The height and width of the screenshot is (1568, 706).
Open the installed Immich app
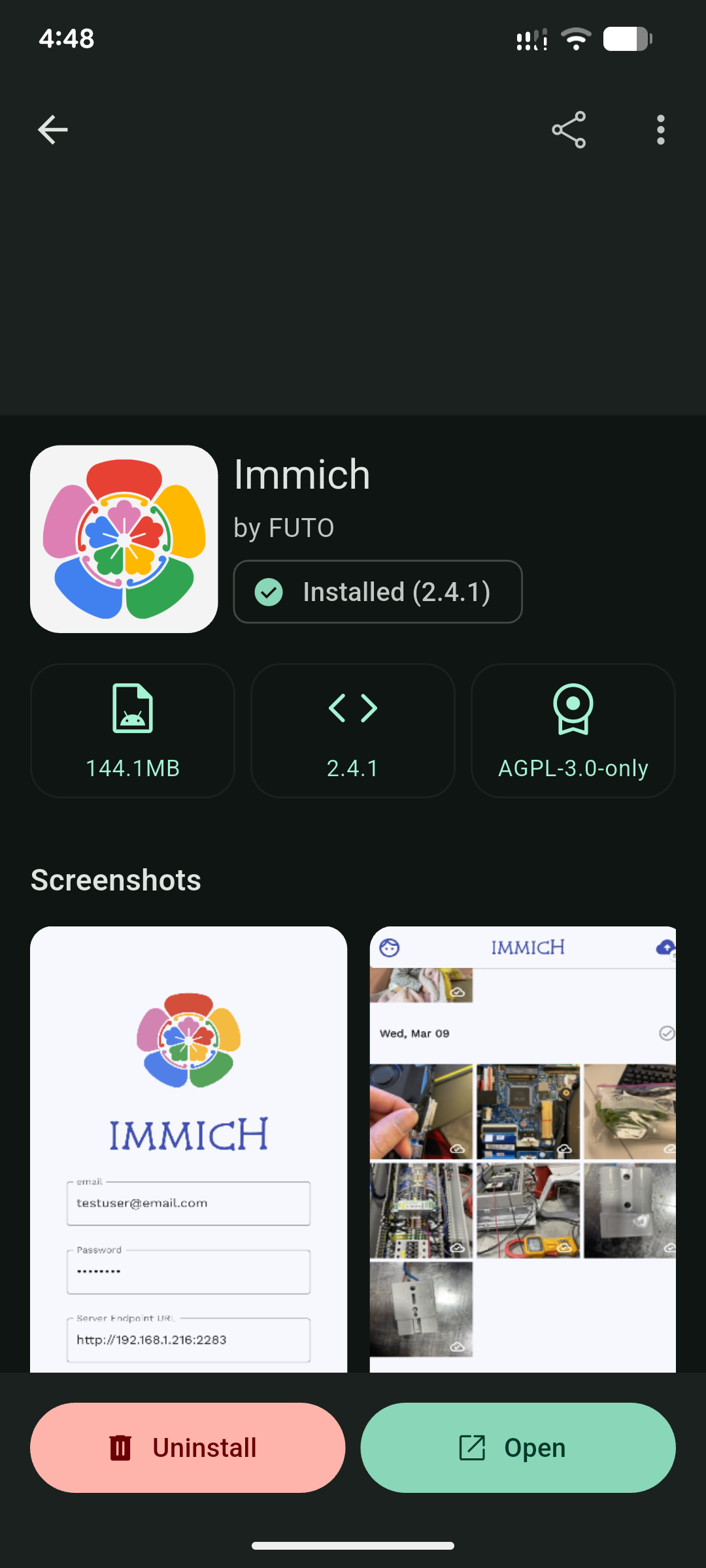pos(518,1448)
